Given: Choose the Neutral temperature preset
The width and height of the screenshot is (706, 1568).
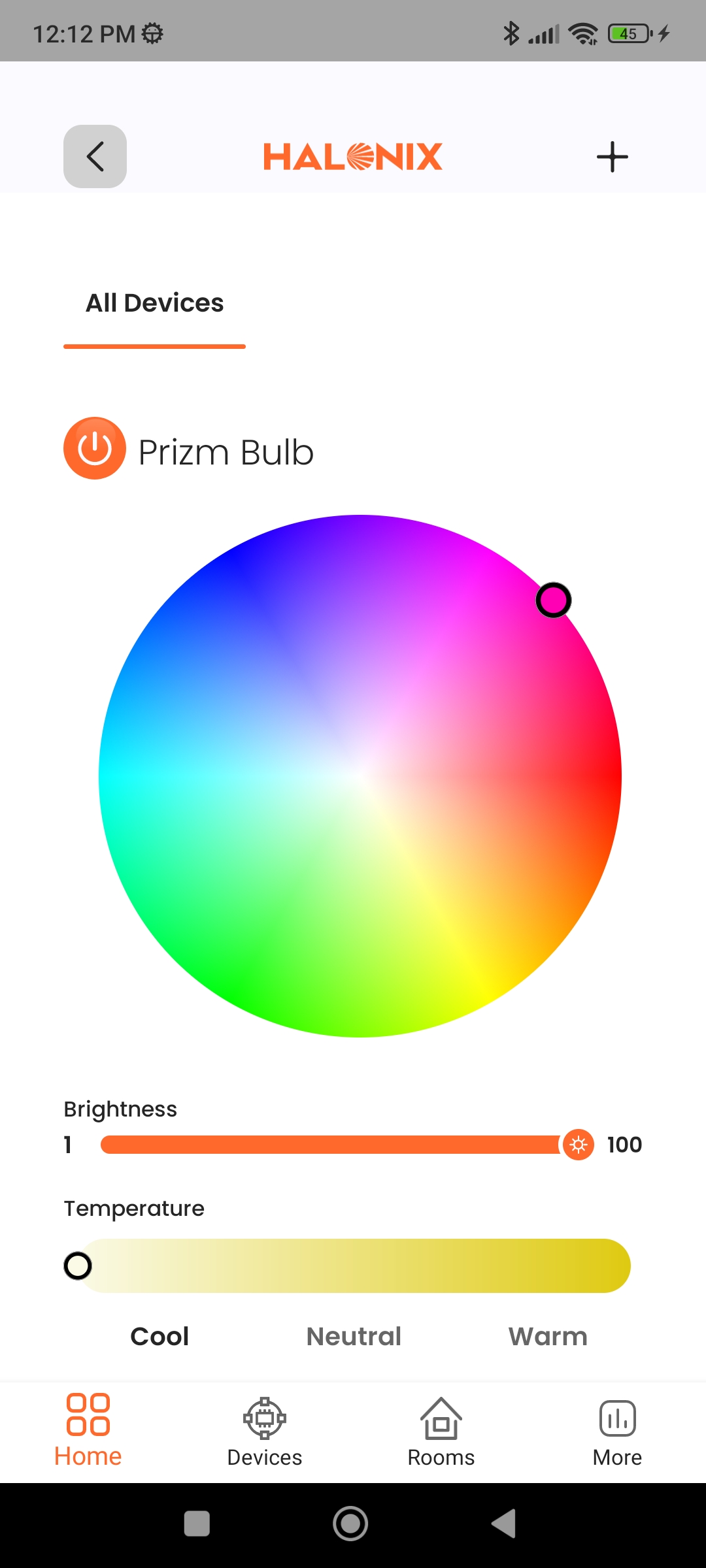Looking at the screenshot, I should pyautogui.click(x=354, y=1337).
